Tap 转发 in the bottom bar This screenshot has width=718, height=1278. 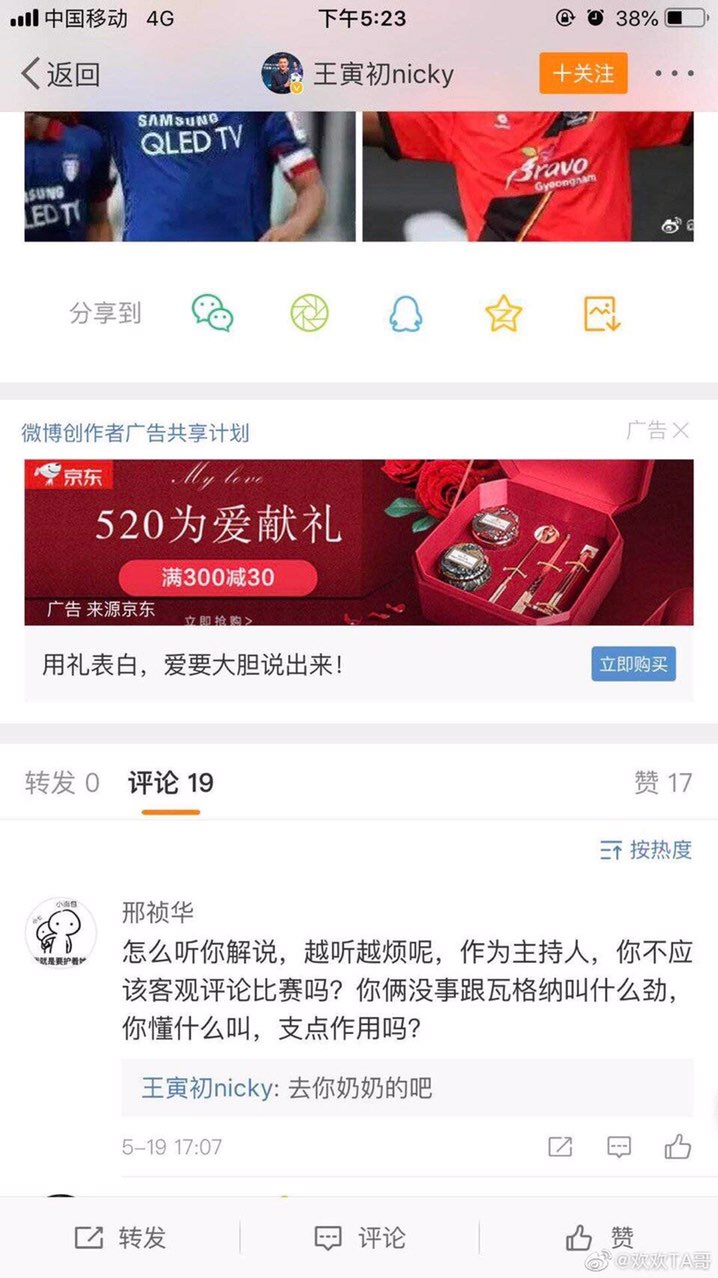[120, 1238]
